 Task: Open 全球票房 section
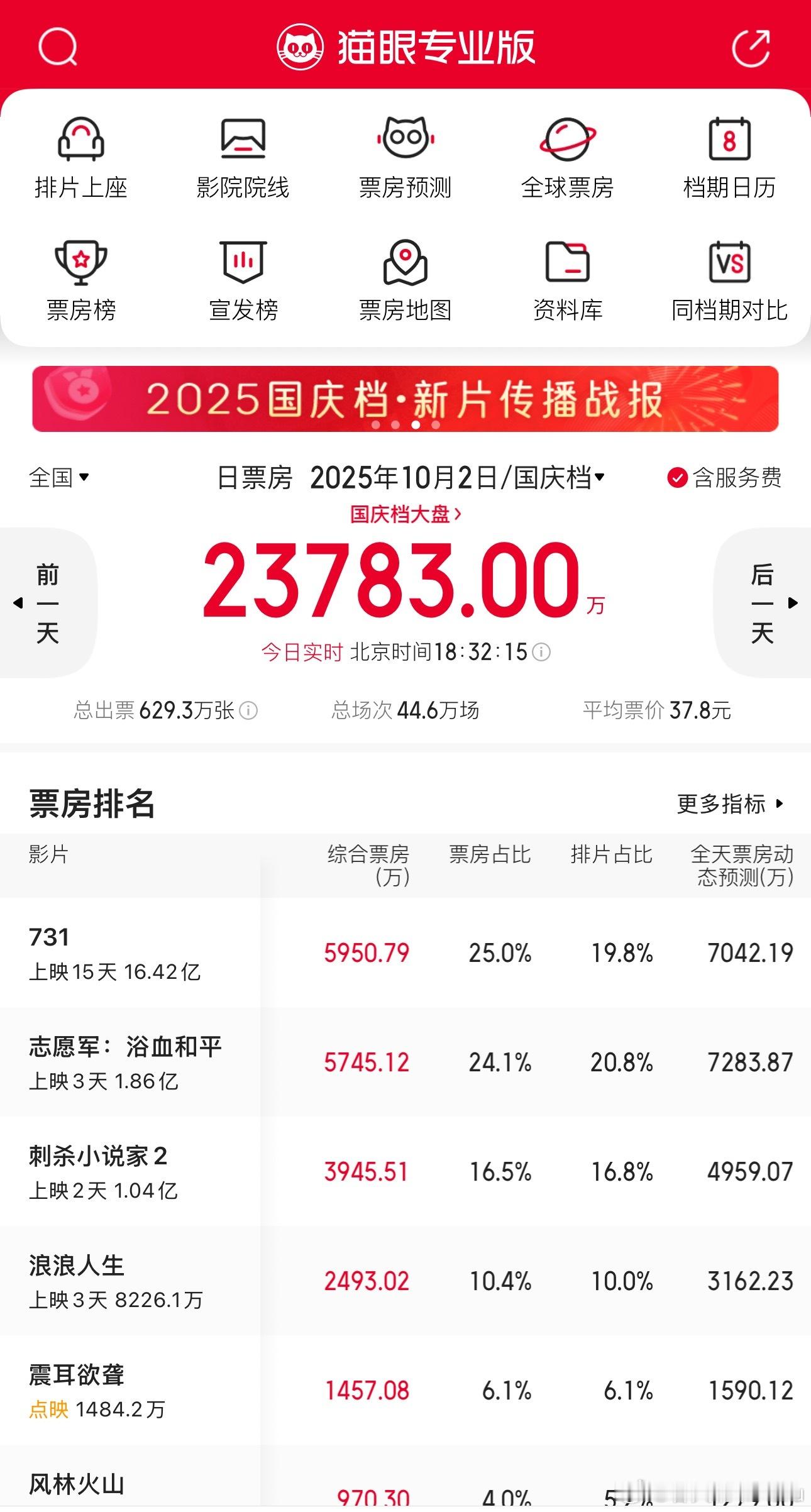[x=567, y=158]
